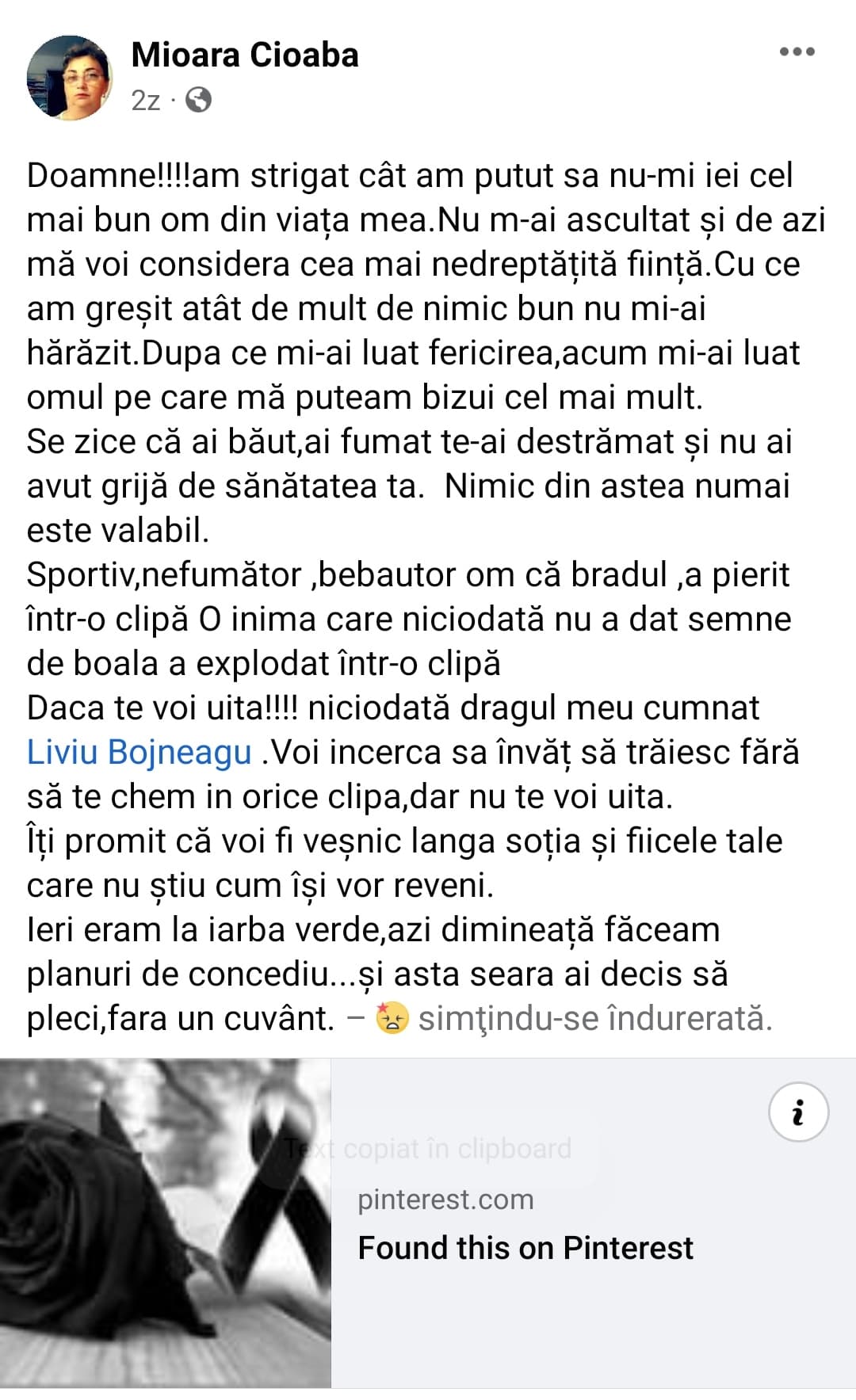The height and width of the screenshot is (1400, 856).
Task: Open tagged profile Liviu Bojneagu
Action: pos(139,752)
